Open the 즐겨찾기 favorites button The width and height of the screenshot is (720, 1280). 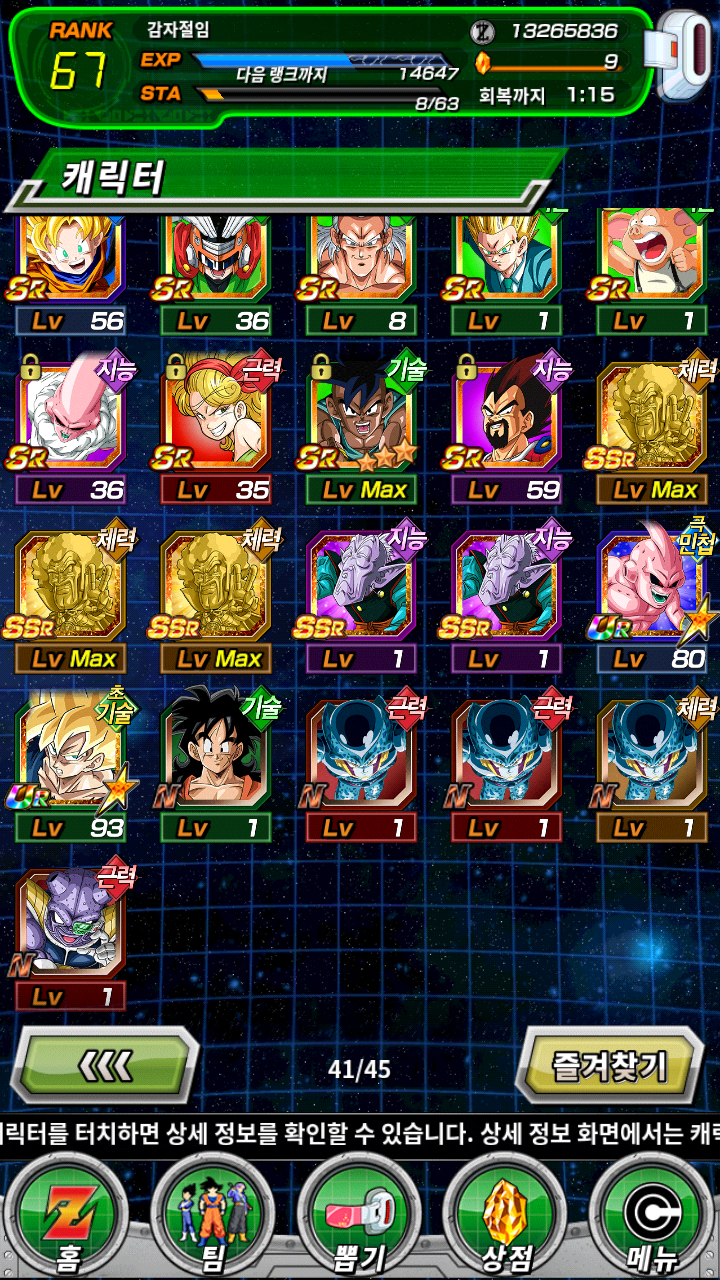[x=610, y=1065]
